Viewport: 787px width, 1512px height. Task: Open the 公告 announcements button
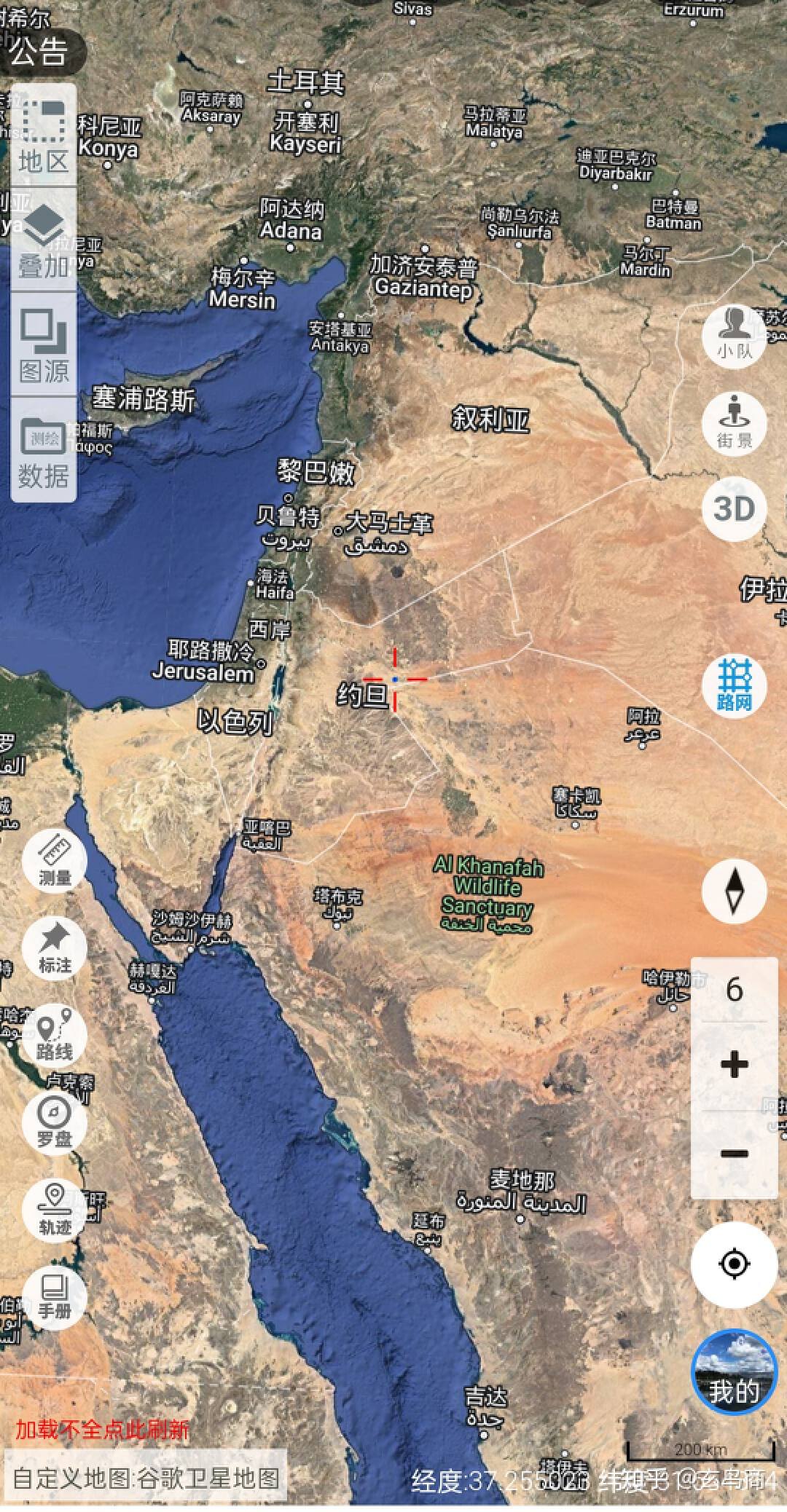coord(40,52)
